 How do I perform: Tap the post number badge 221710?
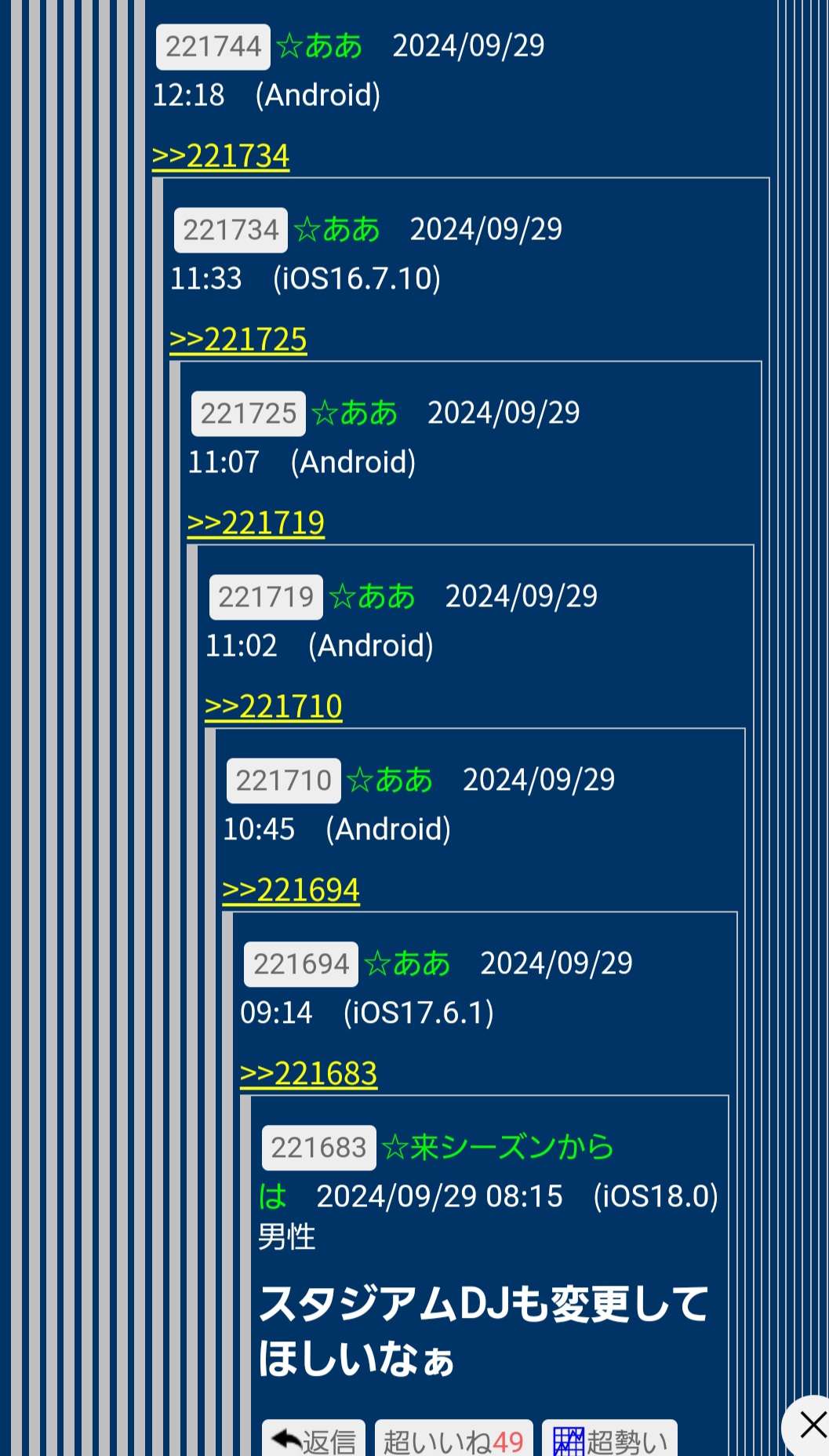point(284,781)
